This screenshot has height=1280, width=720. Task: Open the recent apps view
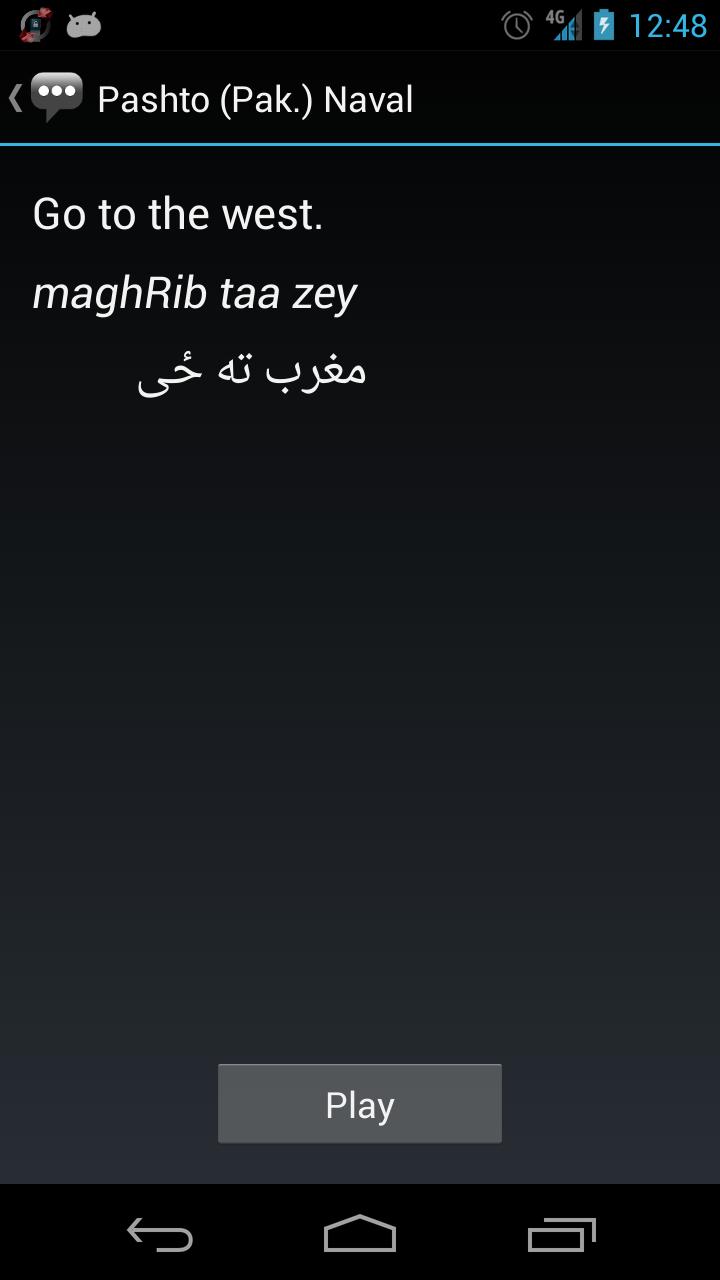click(561, 1234)
